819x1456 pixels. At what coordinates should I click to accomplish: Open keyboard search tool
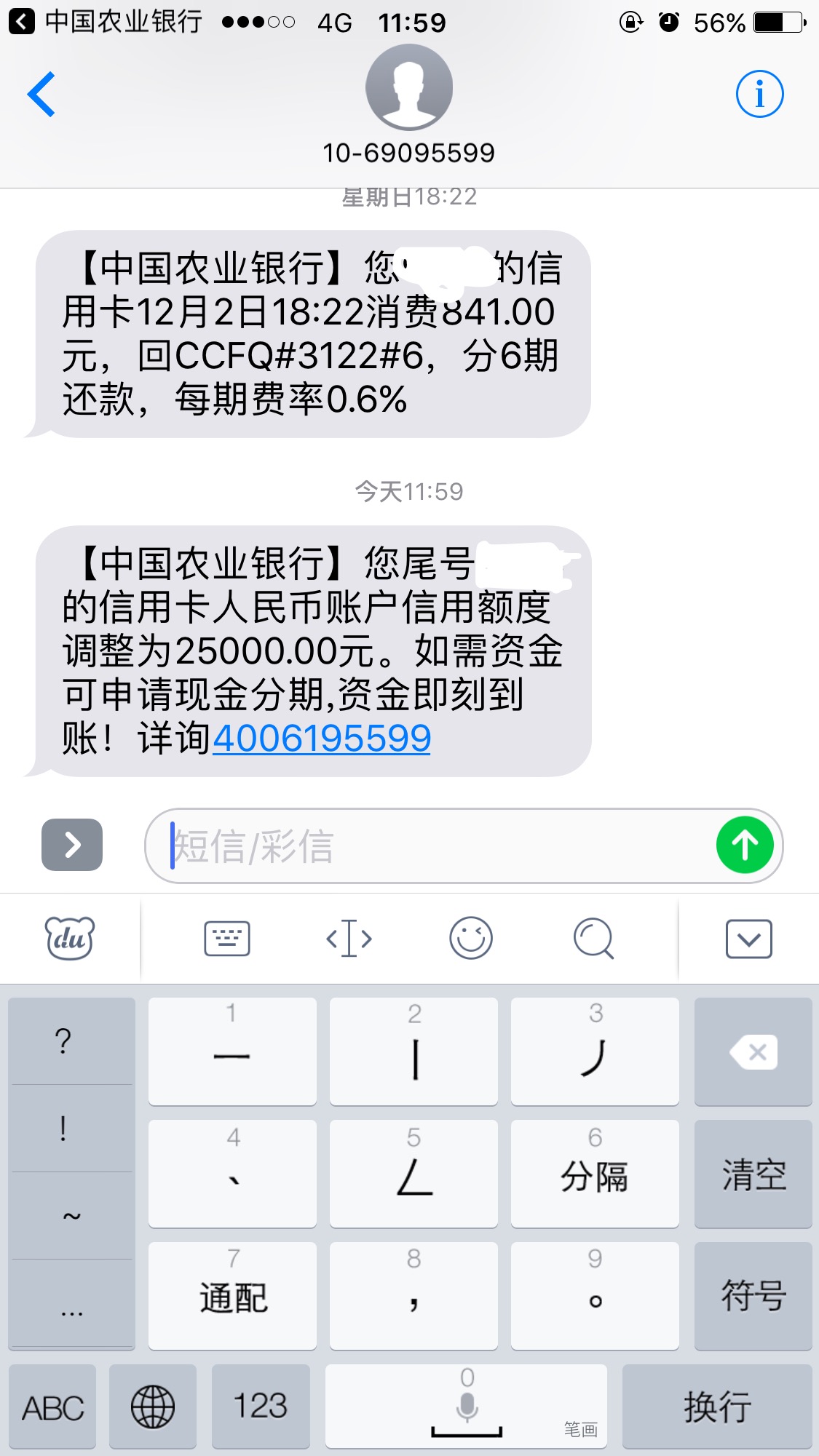coord(593,939)
